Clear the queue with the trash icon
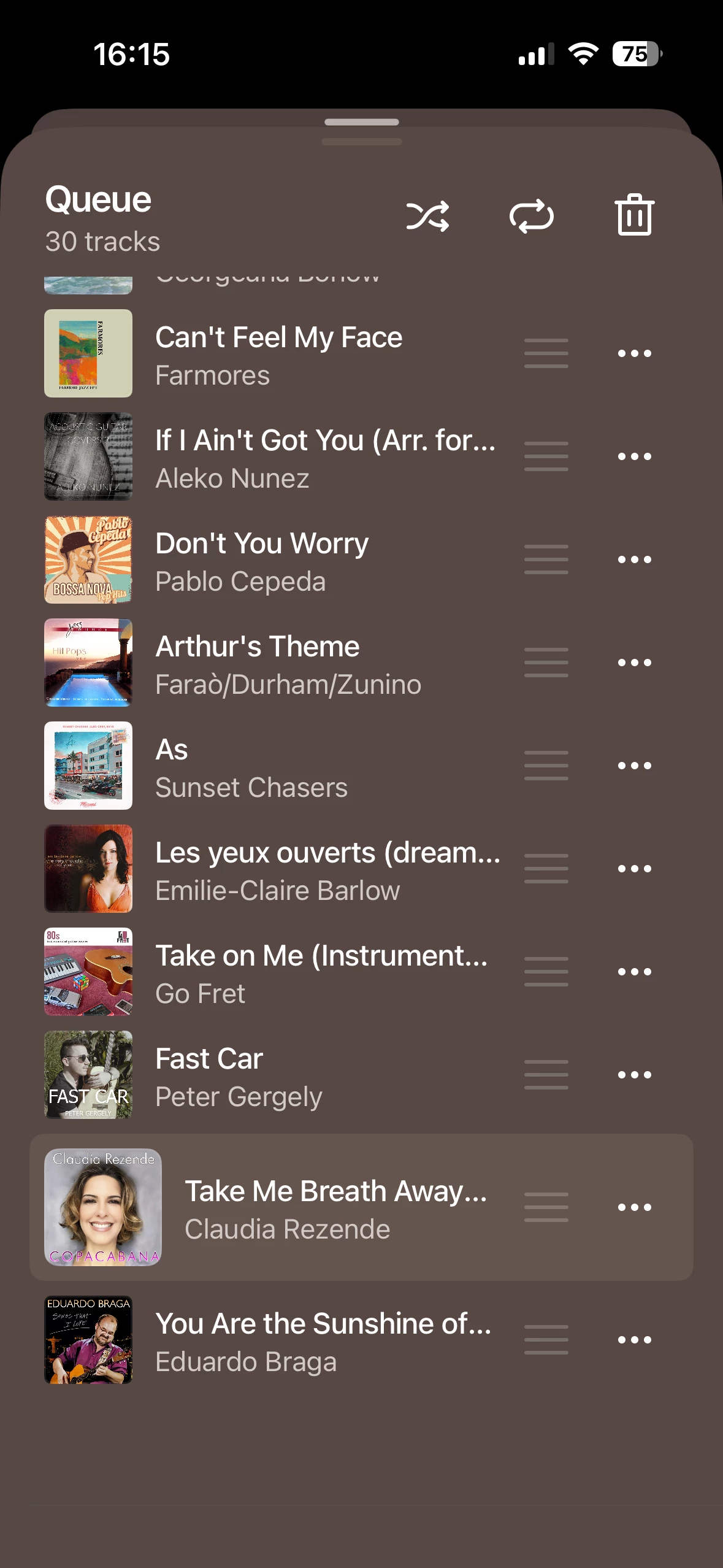 tap(634, 215)
